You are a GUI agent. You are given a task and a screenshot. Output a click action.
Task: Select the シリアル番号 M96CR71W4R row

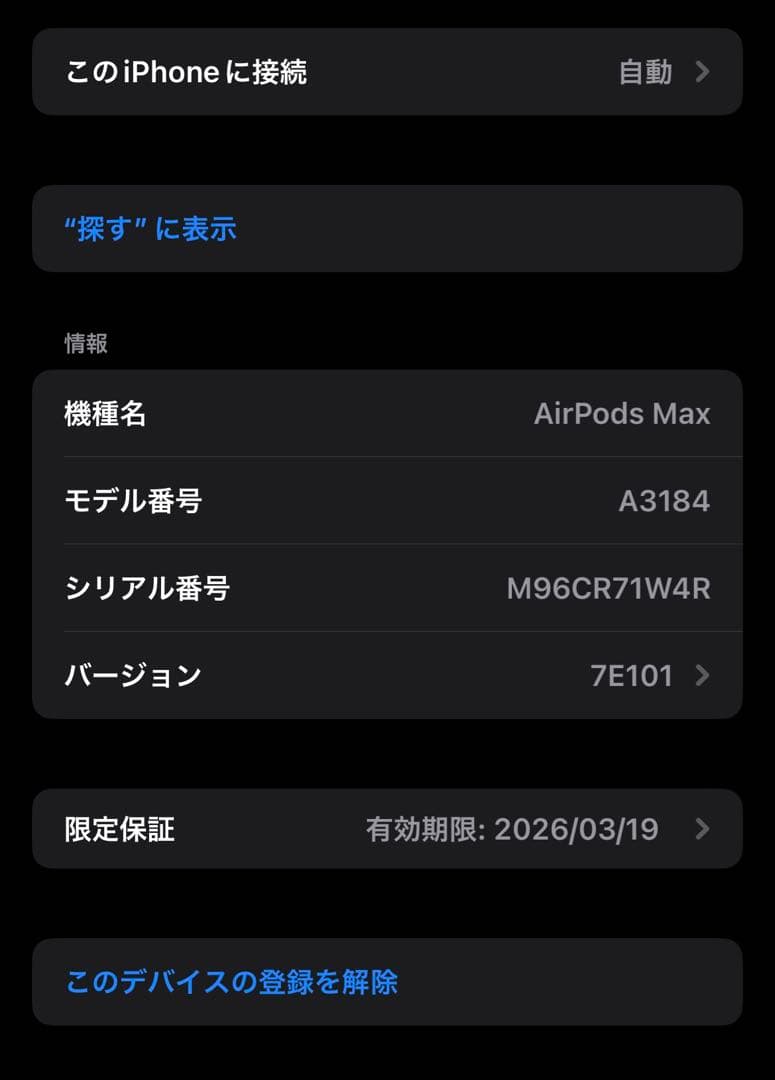click(387, 588)
